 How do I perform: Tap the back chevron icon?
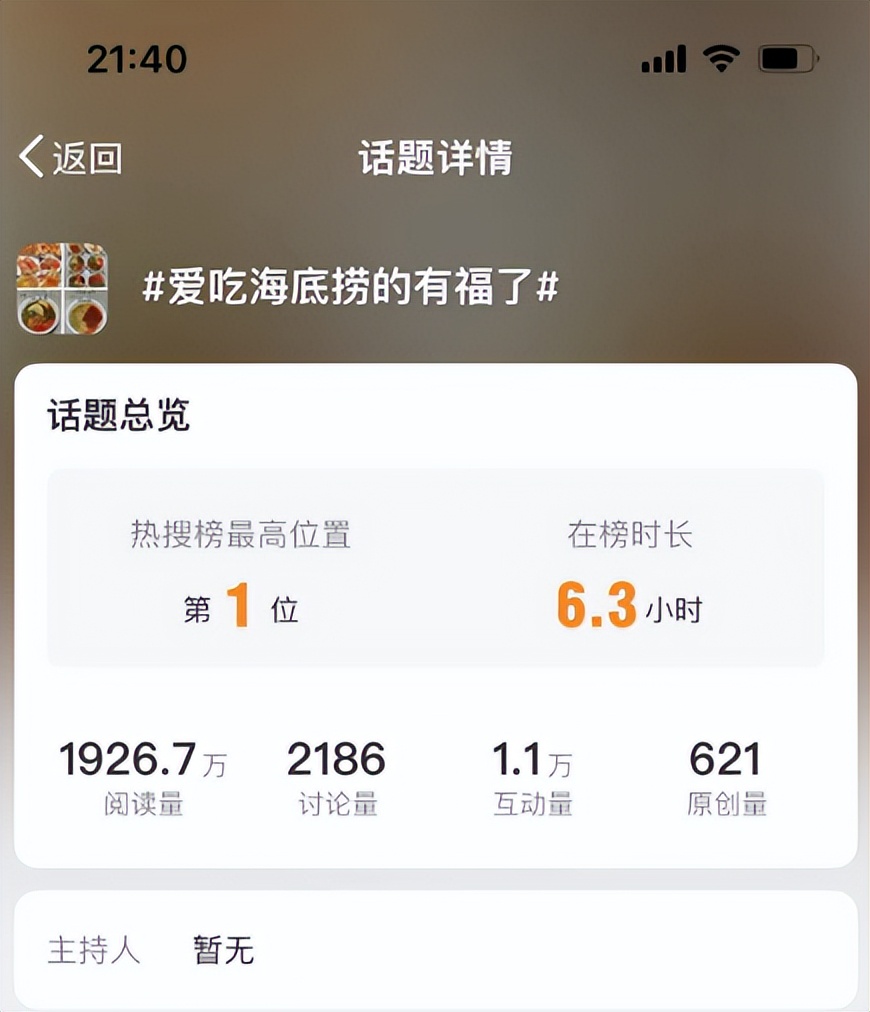pos(32,156)
